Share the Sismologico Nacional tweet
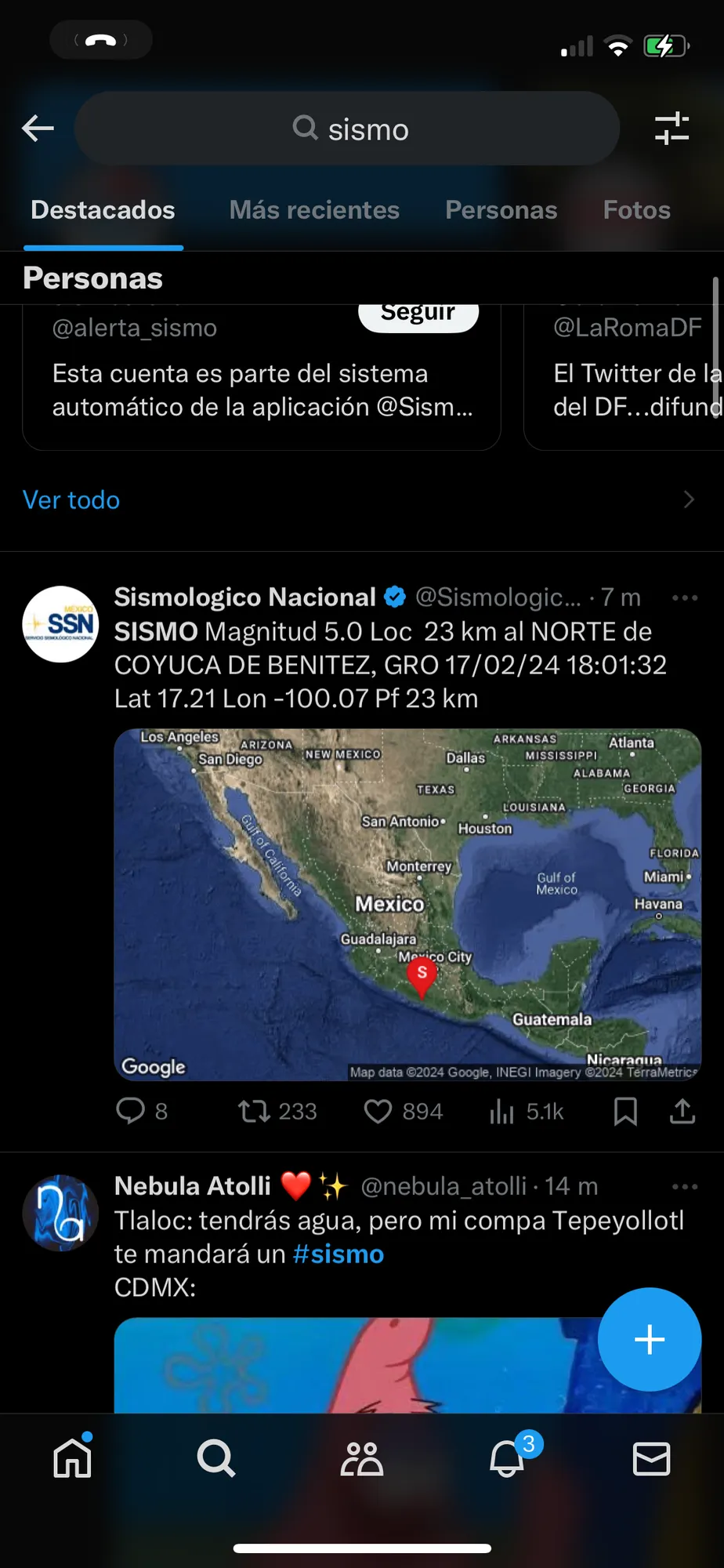Image resolution: width=724 pixels, height=1568 pixels. click(682, 1111)
